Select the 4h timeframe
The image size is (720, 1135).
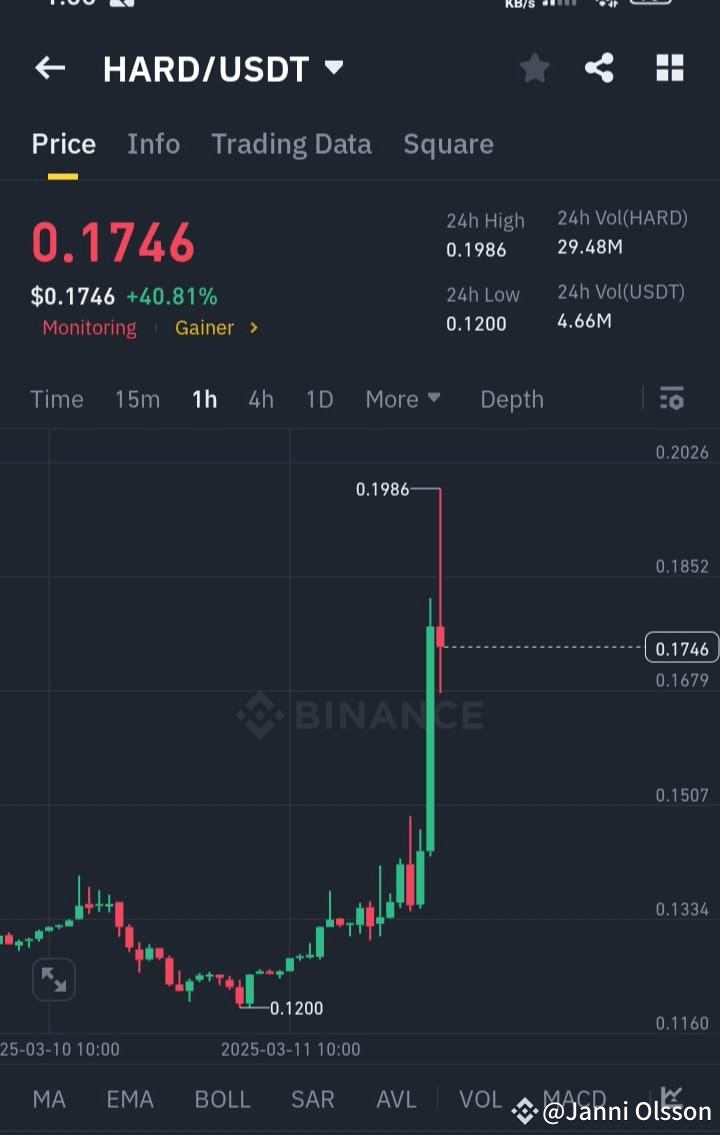[260, 399]
